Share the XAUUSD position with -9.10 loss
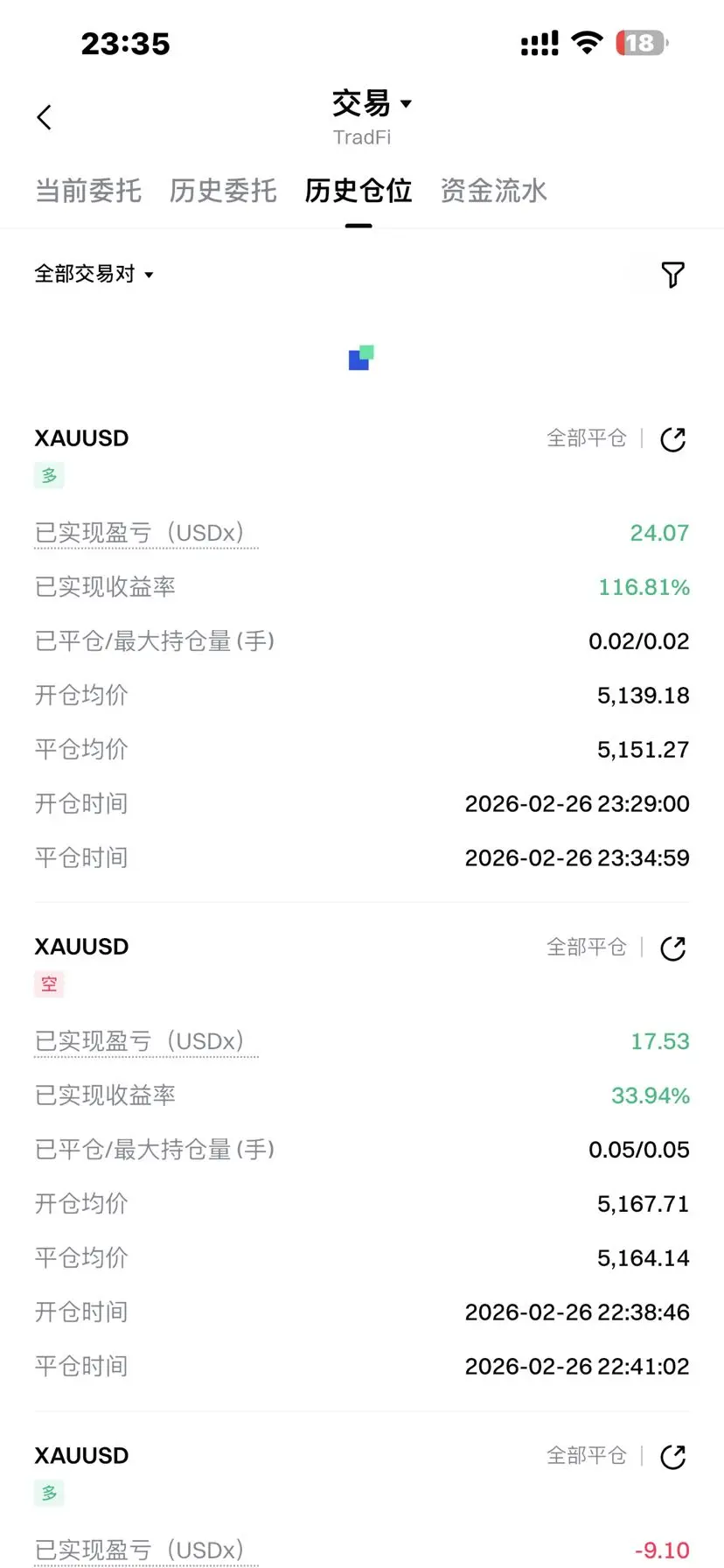724x1568 pixels. (x=672, y=1457)
